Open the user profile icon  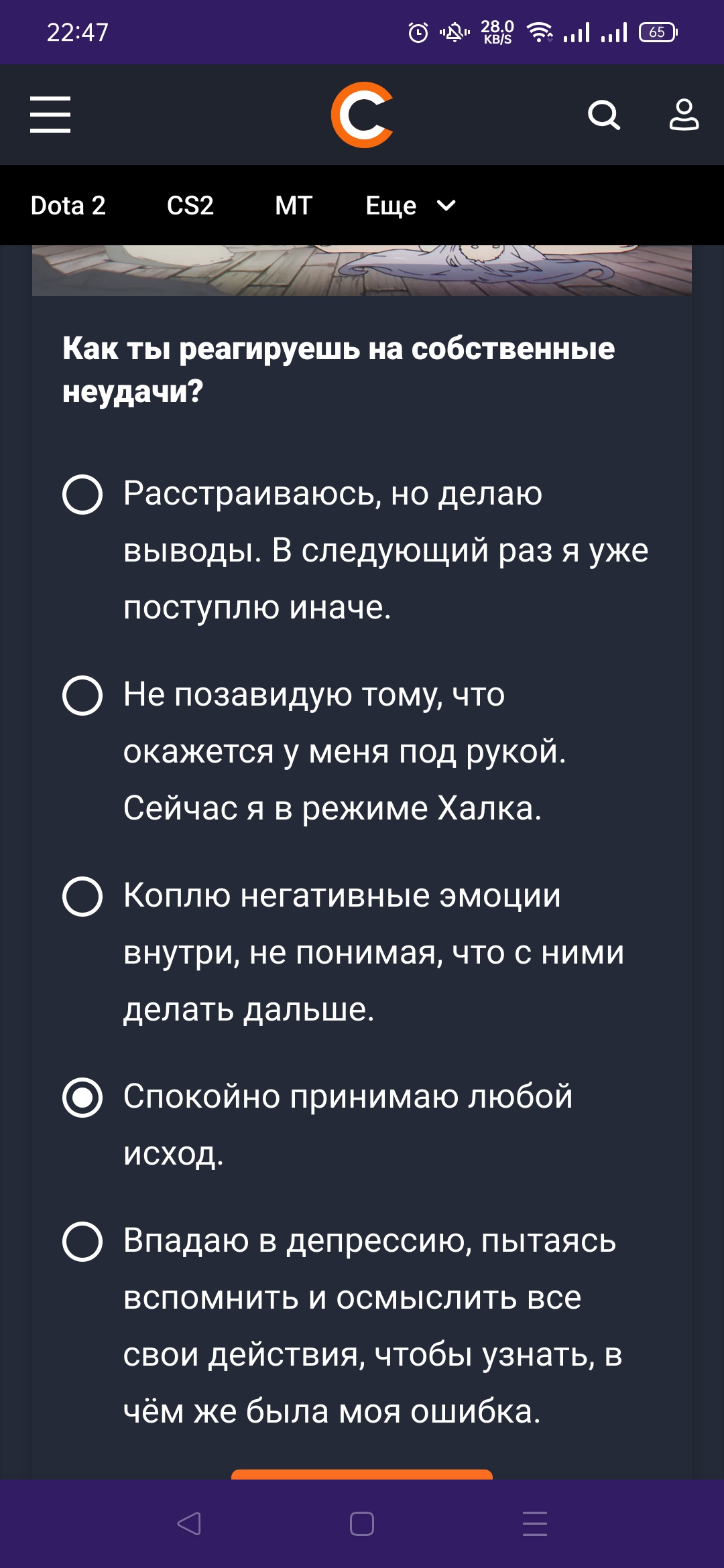pos(684,115)
